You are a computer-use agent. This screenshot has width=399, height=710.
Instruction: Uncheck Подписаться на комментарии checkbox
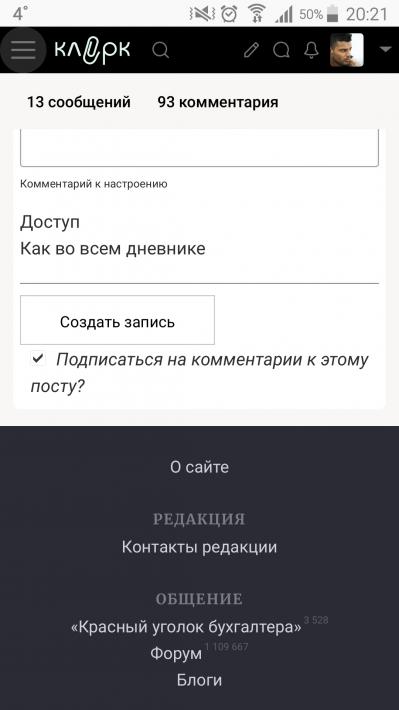[x=38, y=359]
